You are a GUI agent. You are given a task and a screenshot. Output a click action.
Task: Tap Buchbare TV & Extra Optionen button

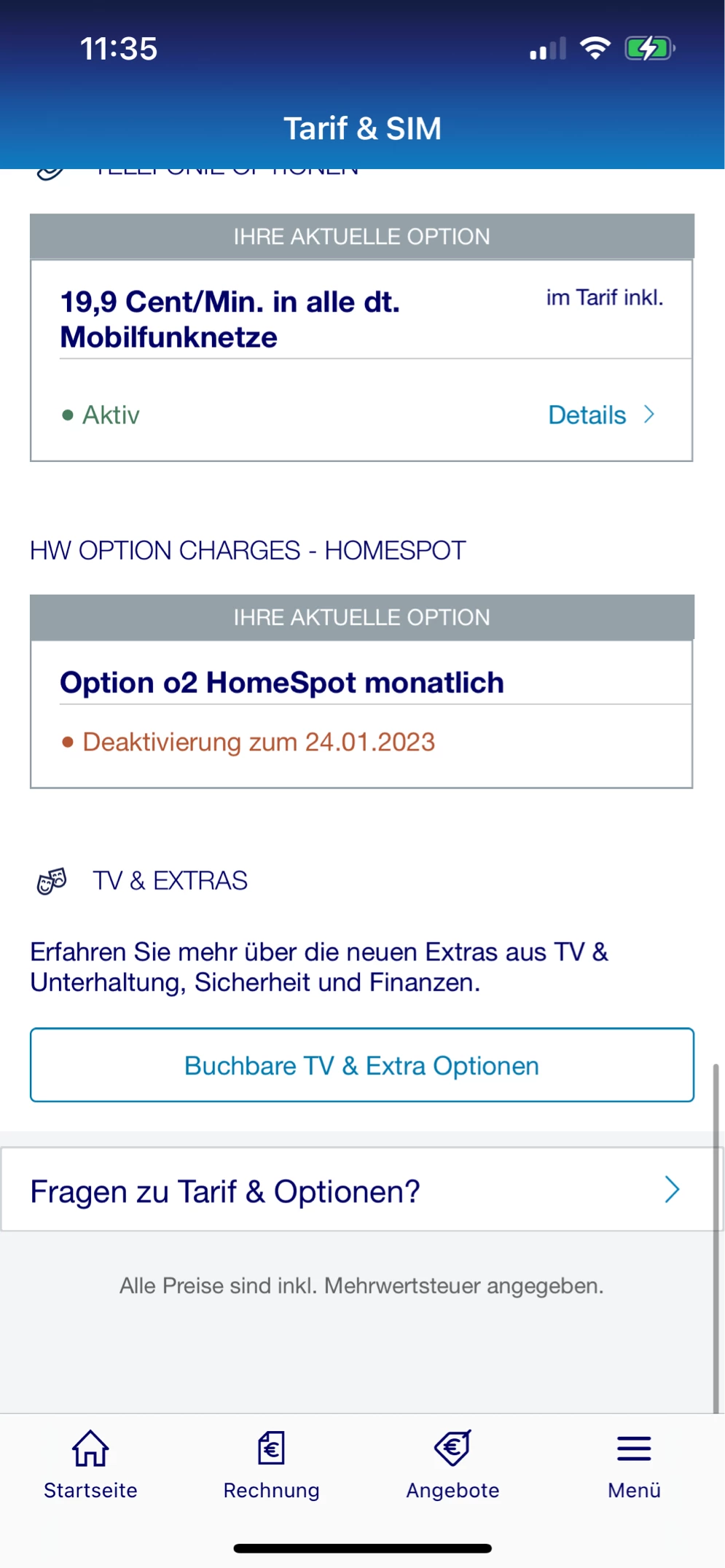point(361,1065)
